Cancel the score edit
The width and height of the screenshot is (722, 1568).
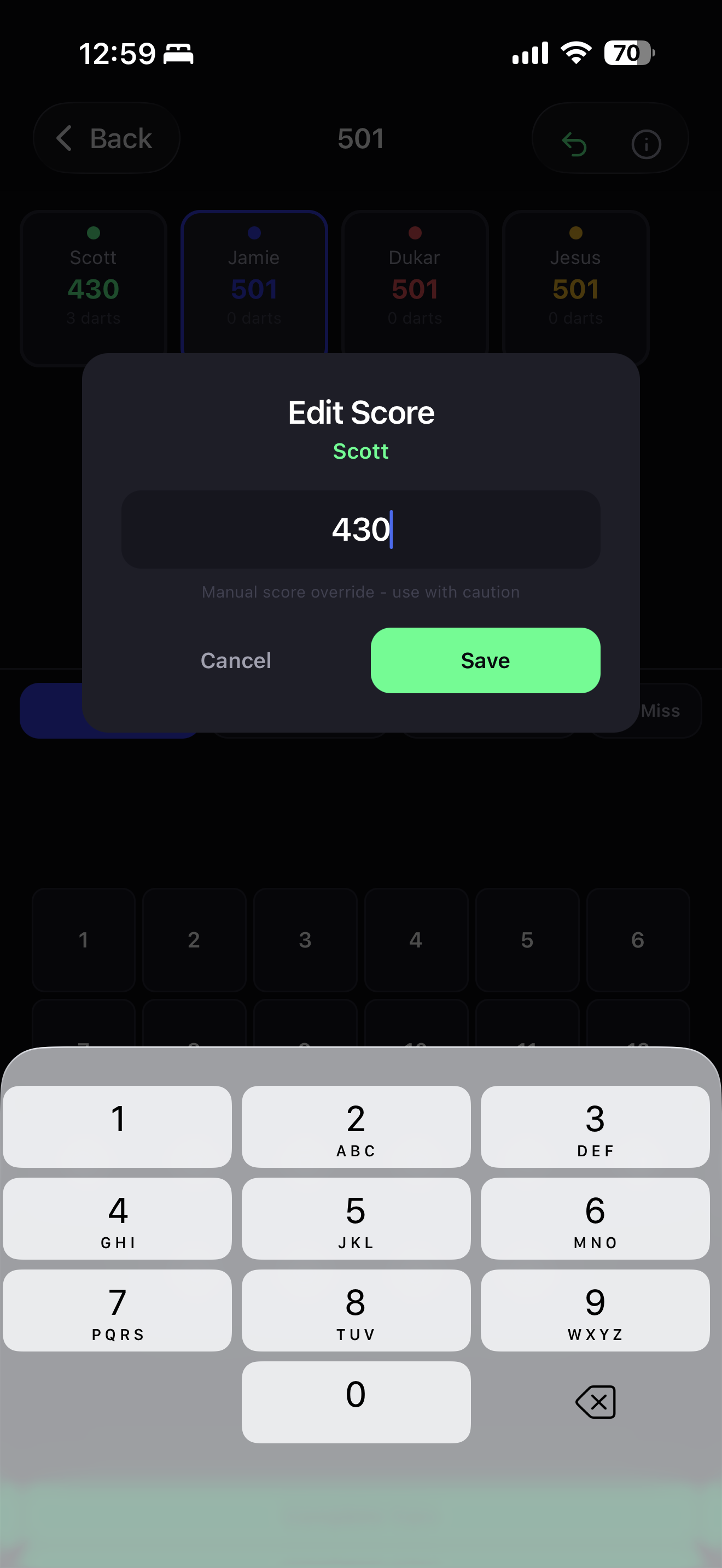point(236,660)
